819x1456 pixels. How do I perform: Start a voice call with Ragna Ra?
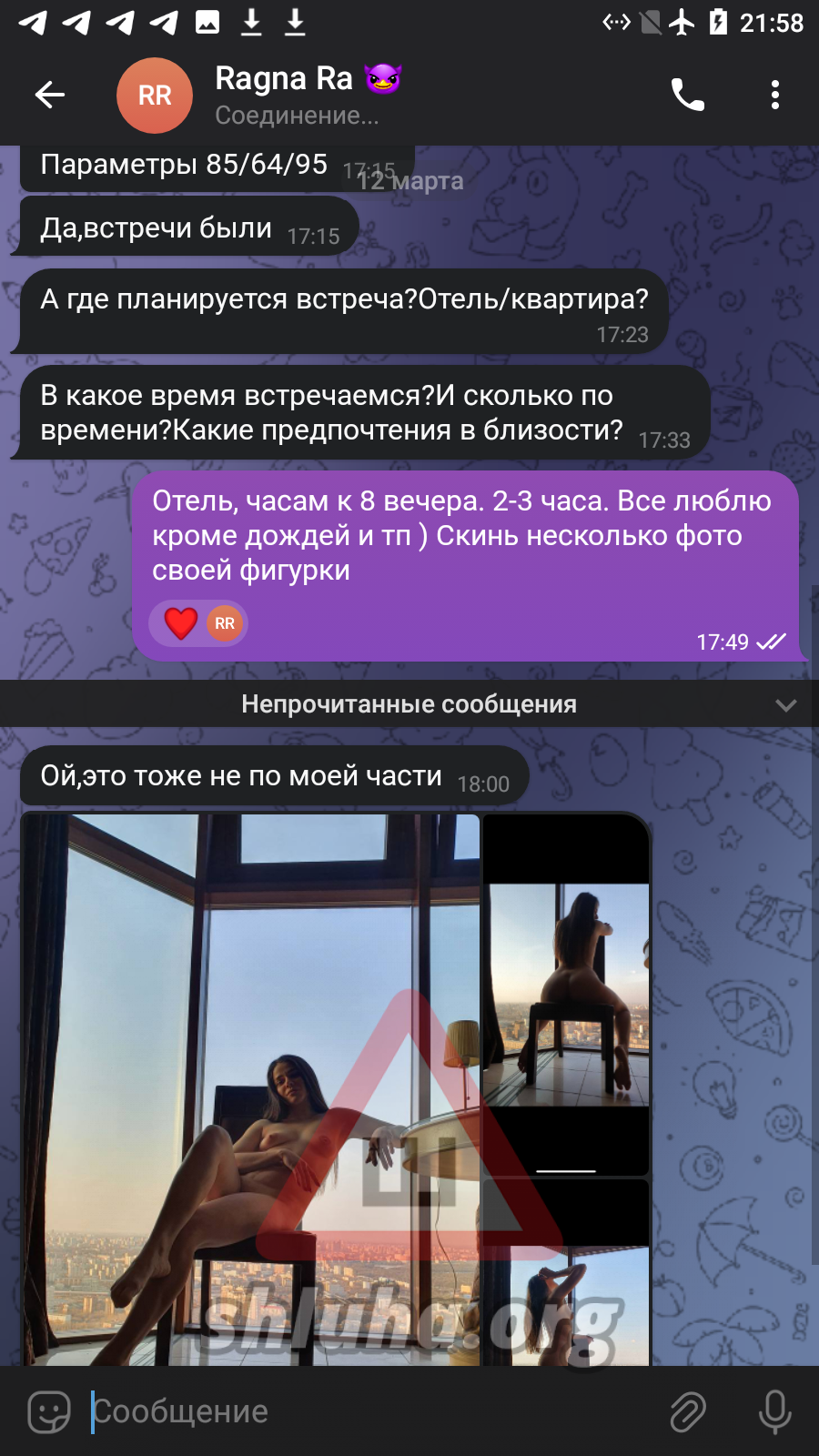(x=688, y=95)
